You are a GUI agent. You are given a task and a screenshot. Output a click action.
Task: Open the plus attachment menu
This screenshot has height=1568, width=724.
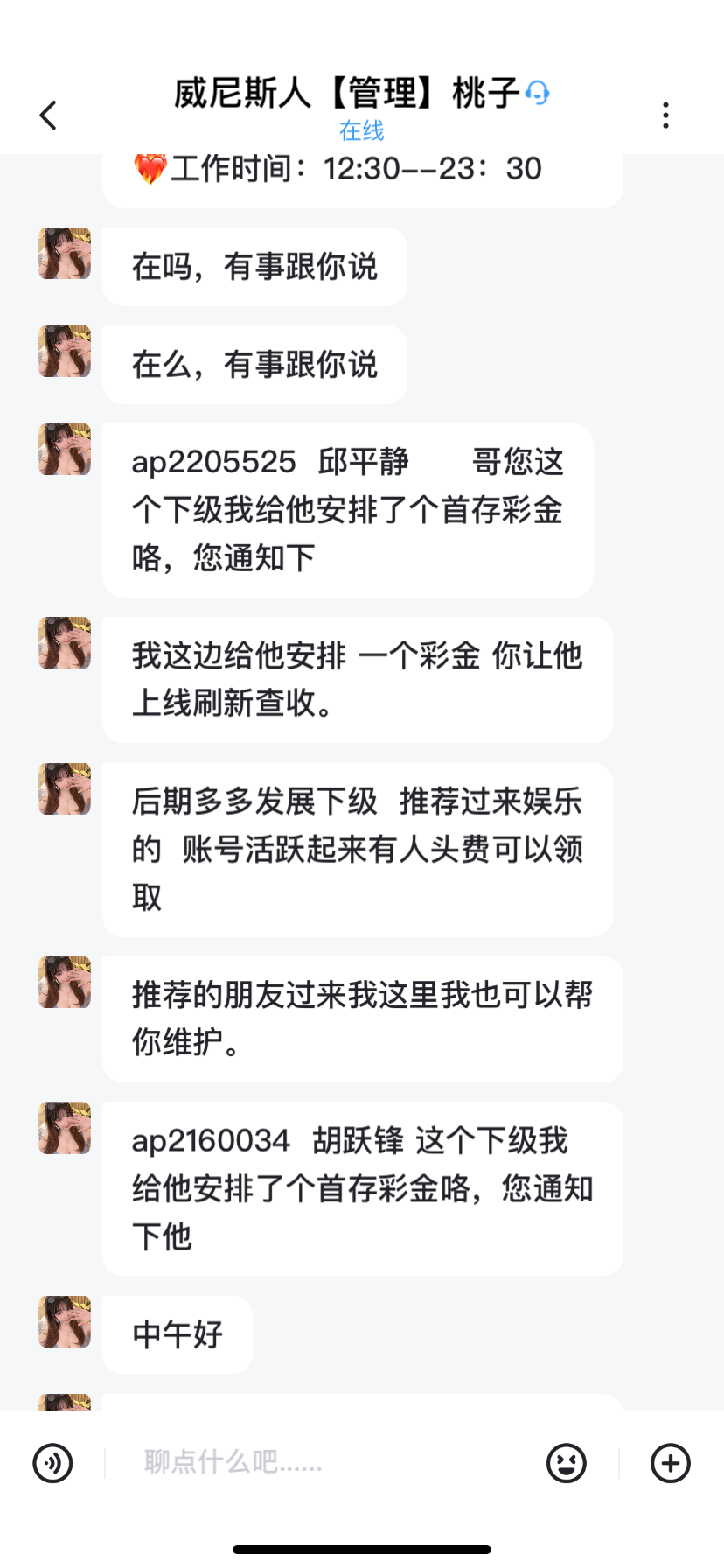coord(671,1463)
